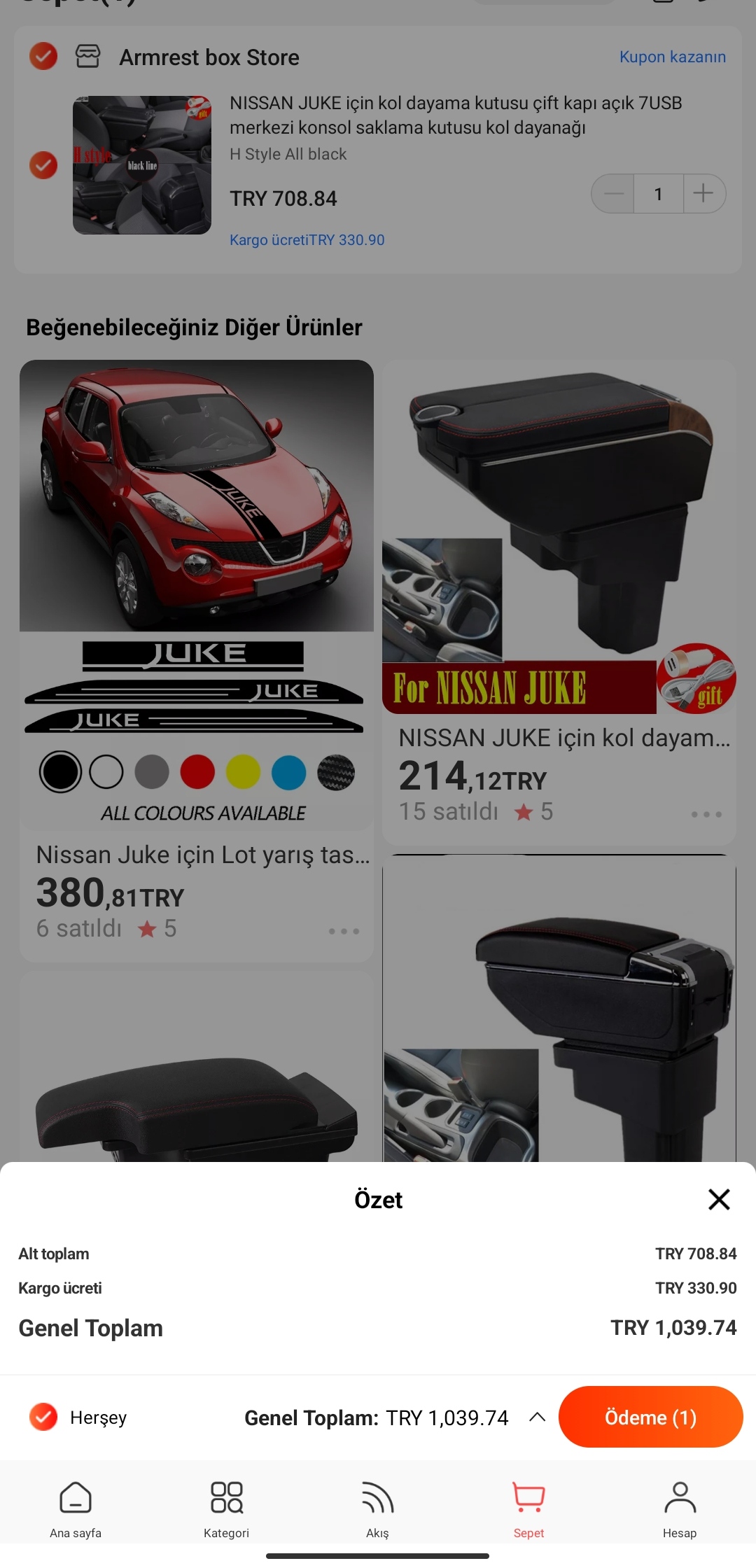Image resolution: width=756 pixels, height=1568 pixels.
Task: Collapse the Genel Toplam summary arrow
Action: click(537, 1417)
